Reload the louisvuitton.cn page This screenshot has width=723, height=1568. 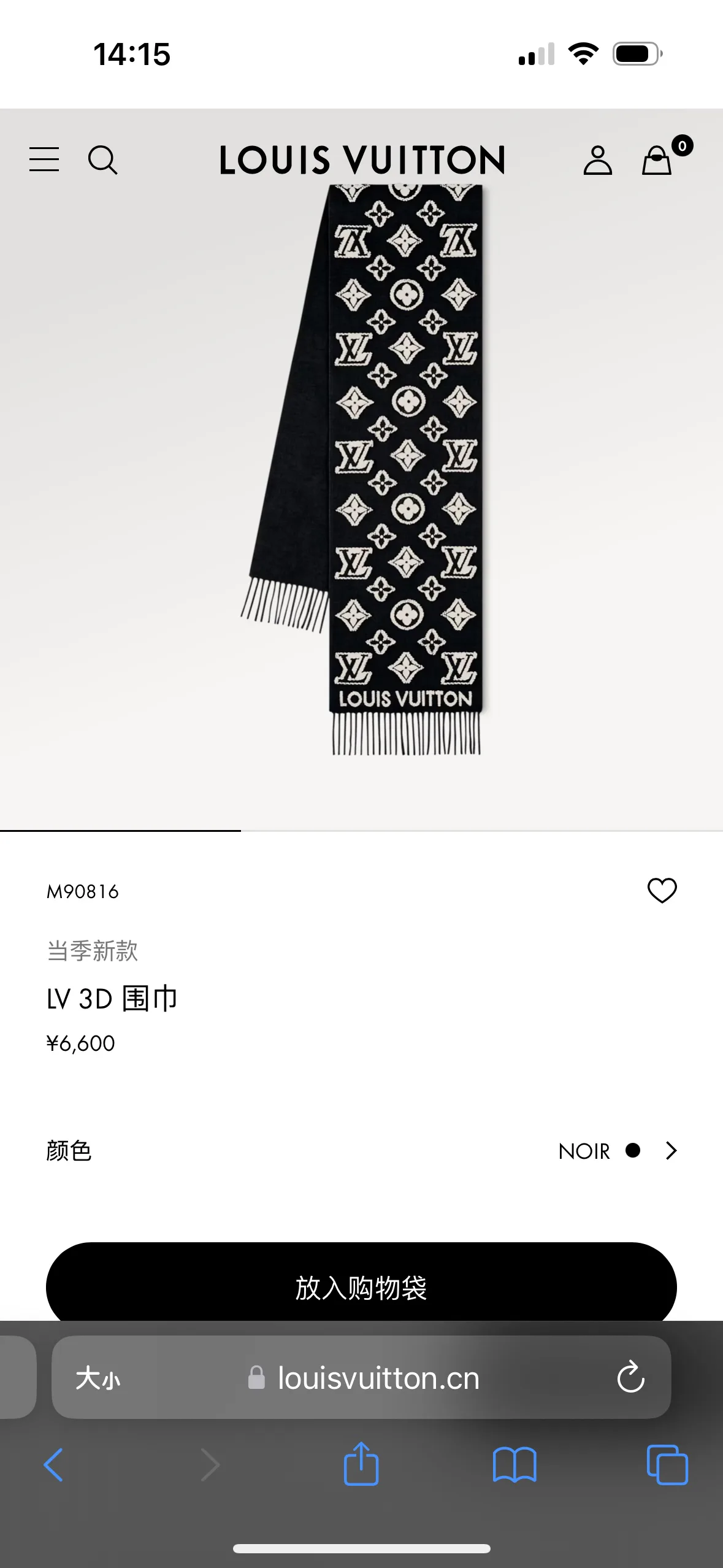point(630,1378)
